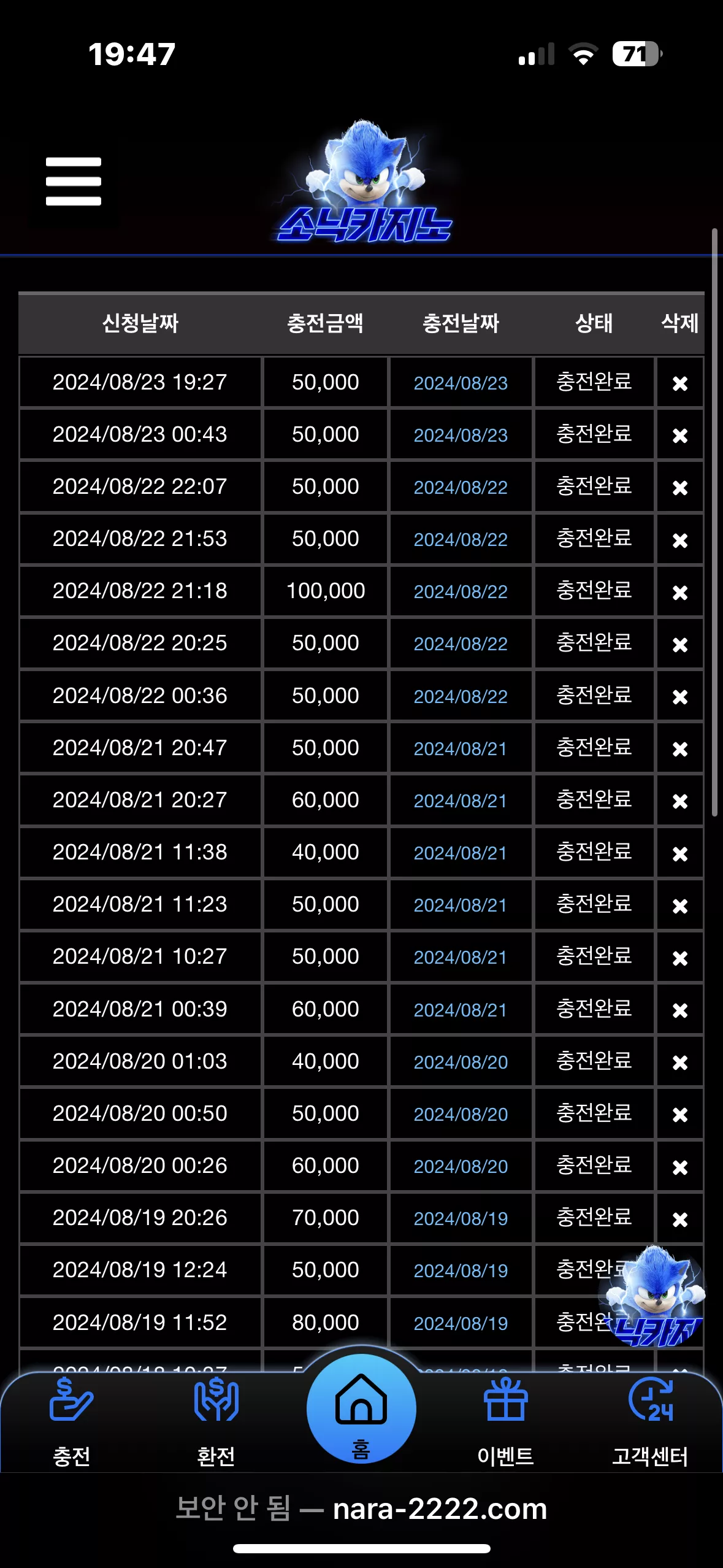Remove the 2024/08/20 01:03 record
The height and width of the screenshot is (1568, 723).
click(680, 1062)
